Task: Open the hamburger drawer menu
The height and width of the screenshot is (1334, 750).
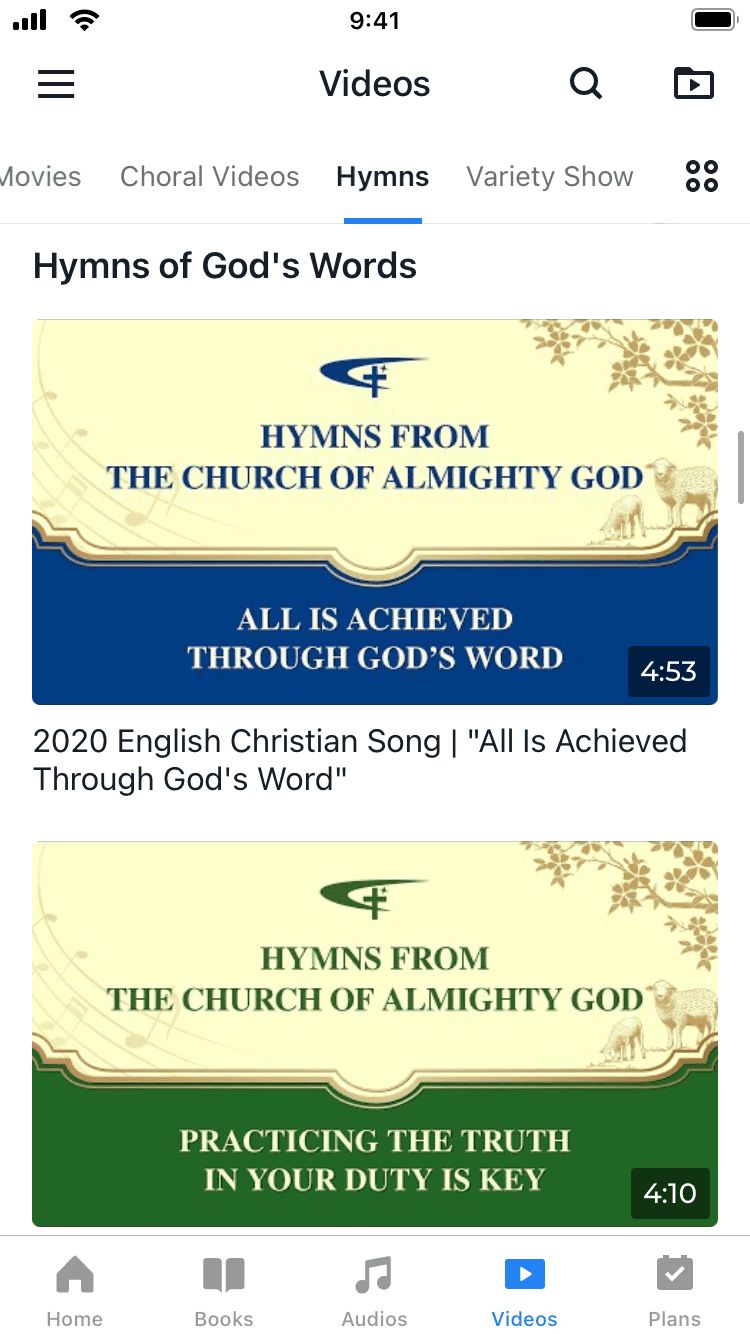Action: (56, 84)
